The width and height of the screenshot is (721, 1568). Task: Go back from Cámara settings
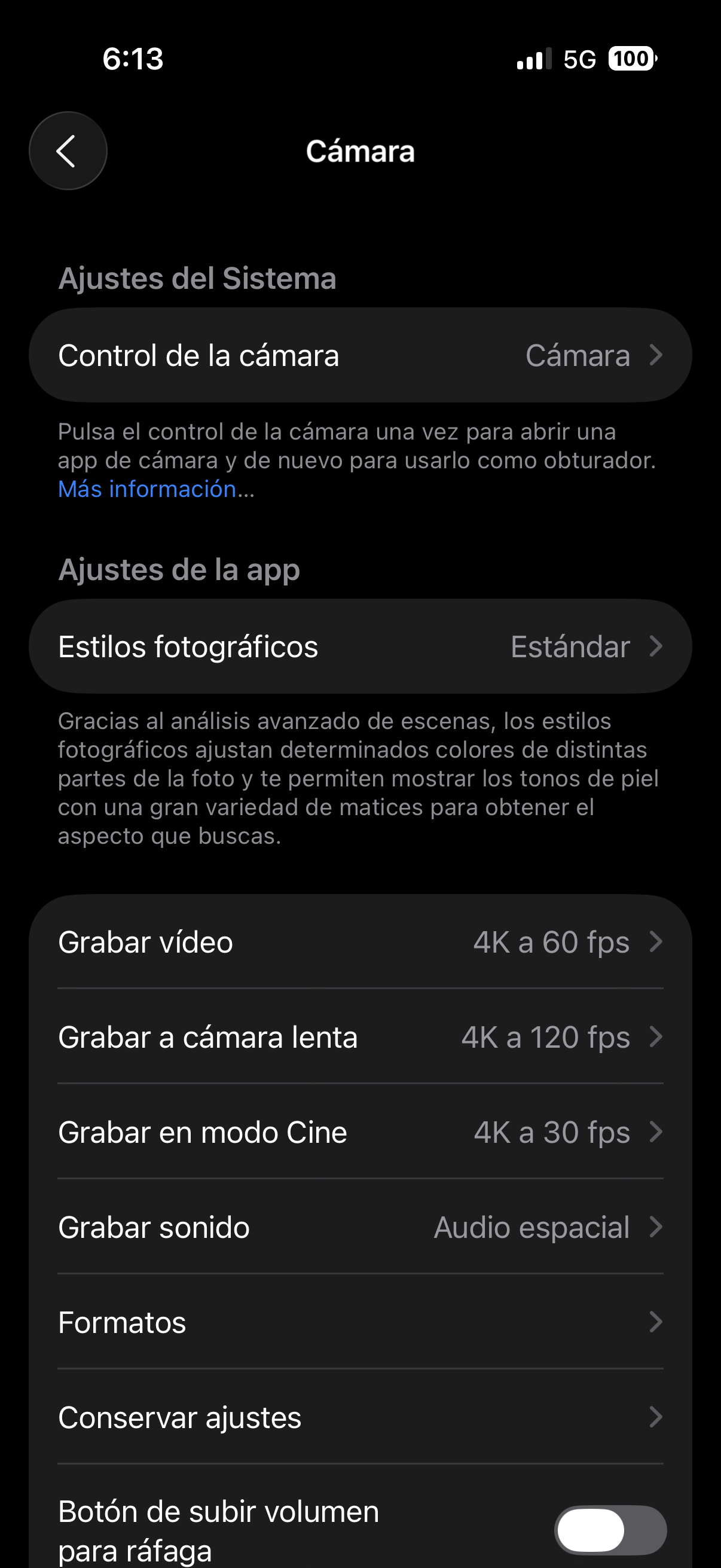tap(68, 150)
